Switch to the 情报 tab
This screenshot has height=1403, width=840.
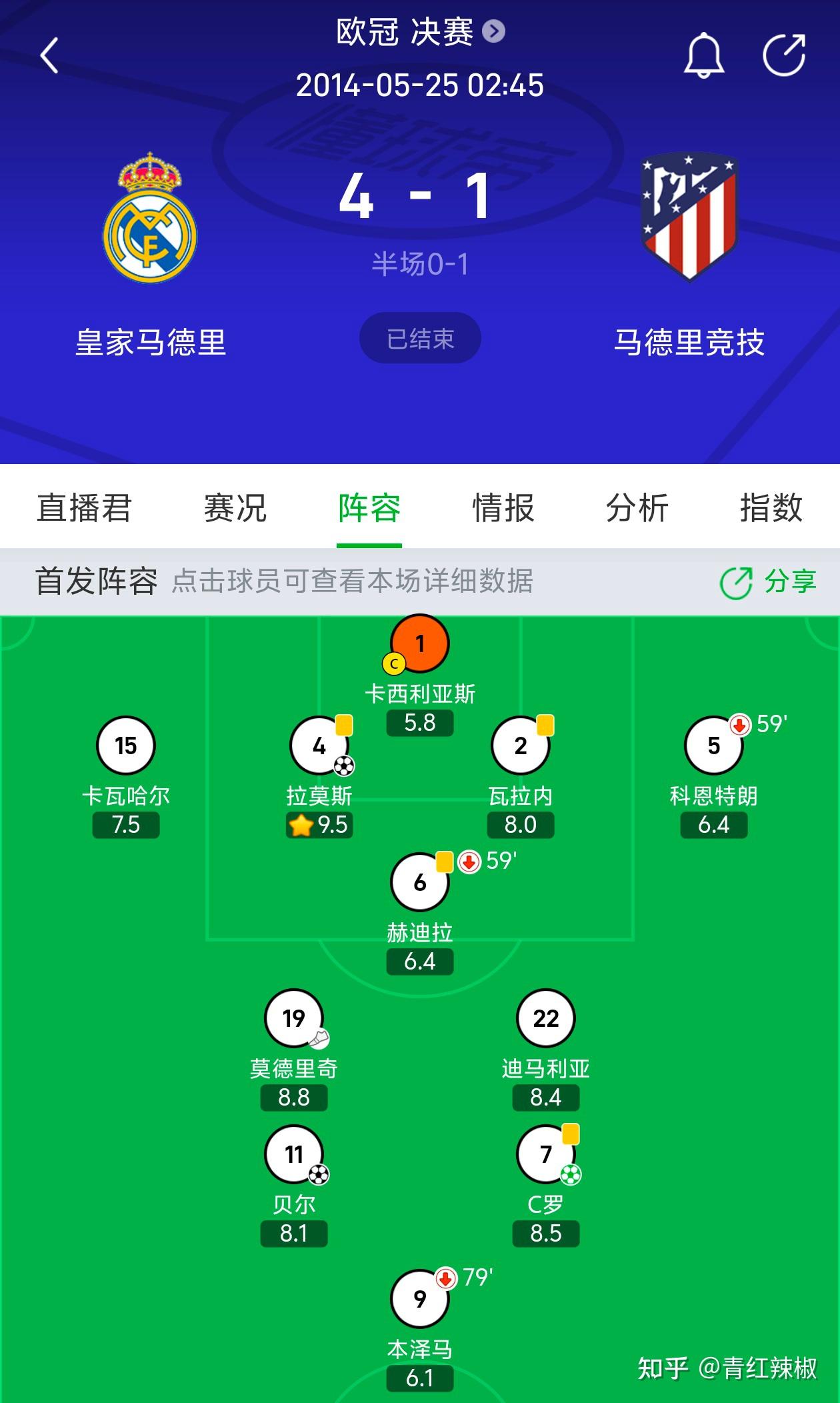click(x=503, y=508)
